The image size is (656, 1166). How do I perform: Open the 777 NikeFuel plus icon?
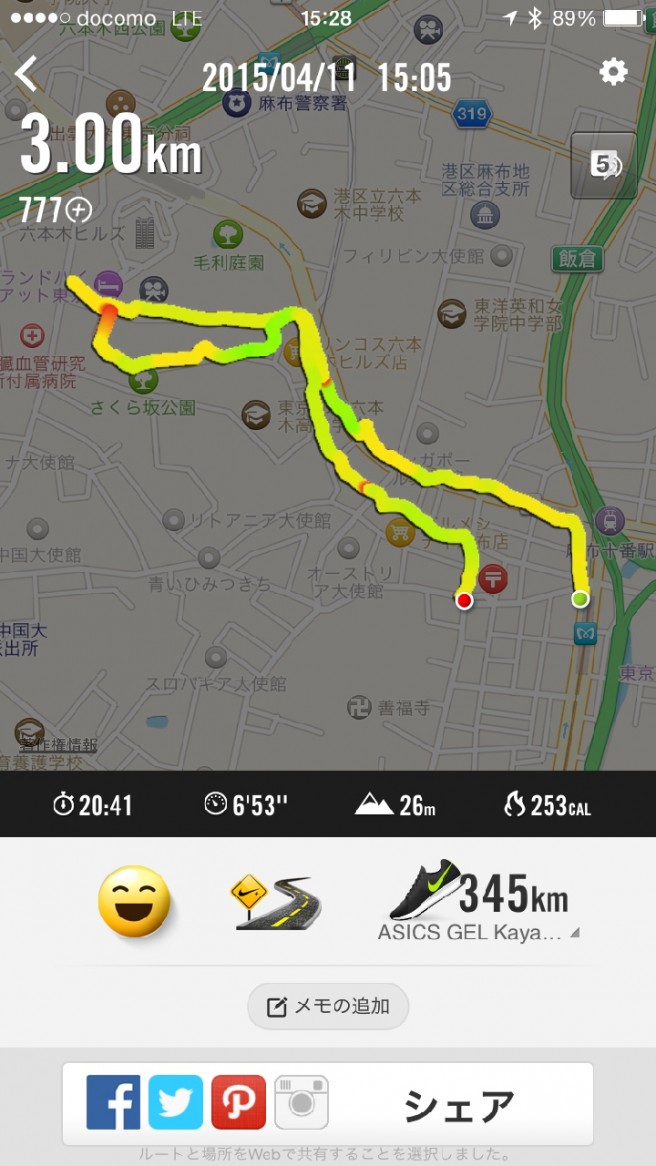[x=78, y=210]
